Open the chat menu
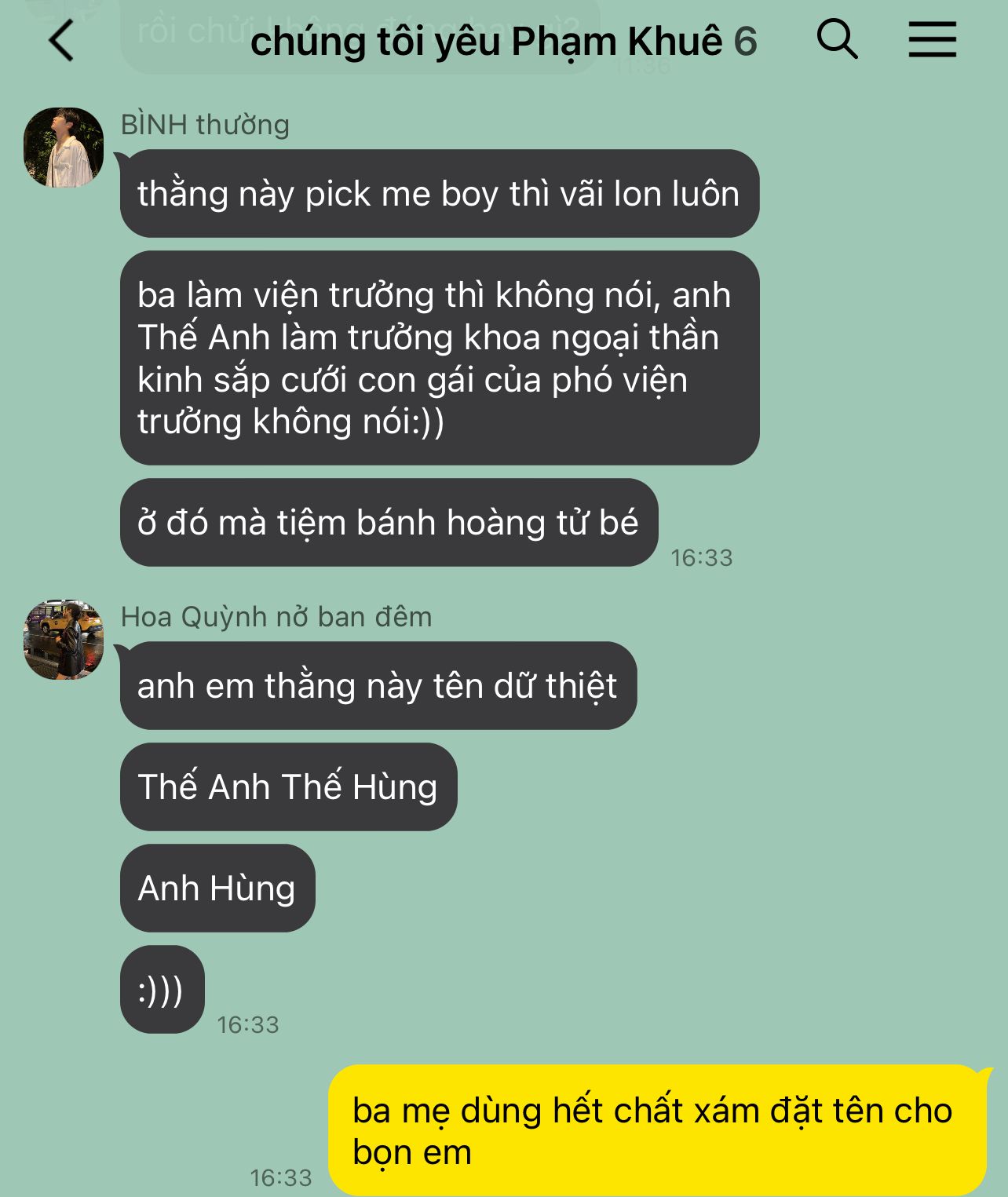Viewport: 1008px width, 1197px height. click(933, 39)
